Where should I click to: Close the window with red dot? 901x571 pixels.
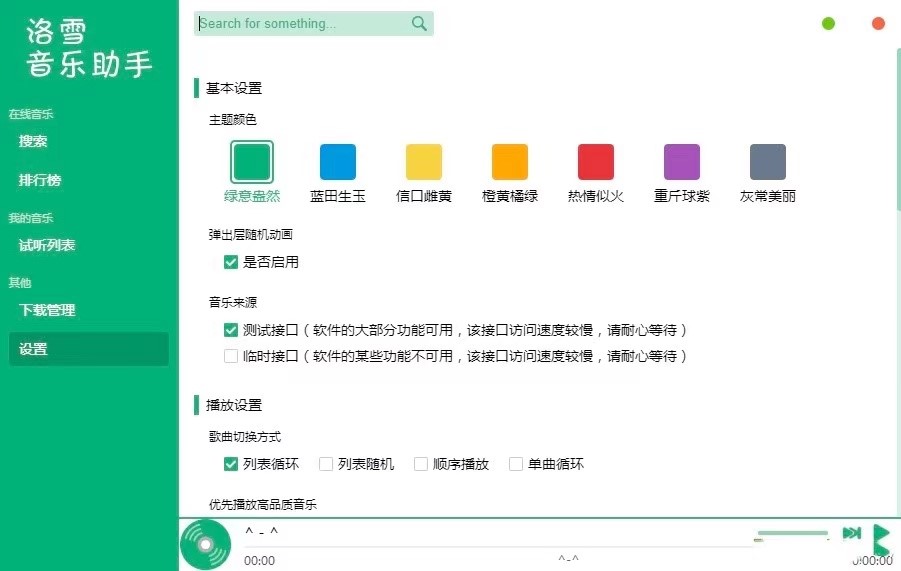pyautogui.click(x=878, y=24)
